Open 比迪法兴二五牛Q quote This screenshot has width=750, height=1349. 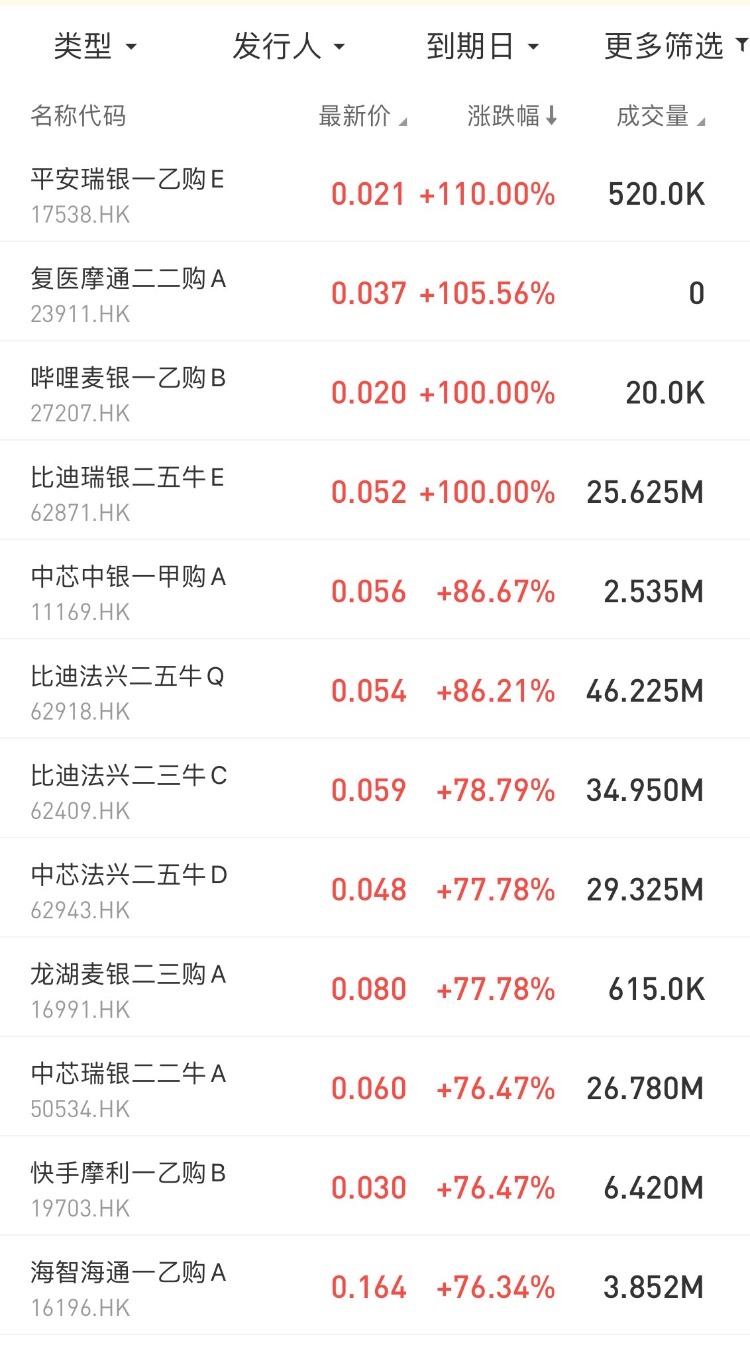[375, 689]
